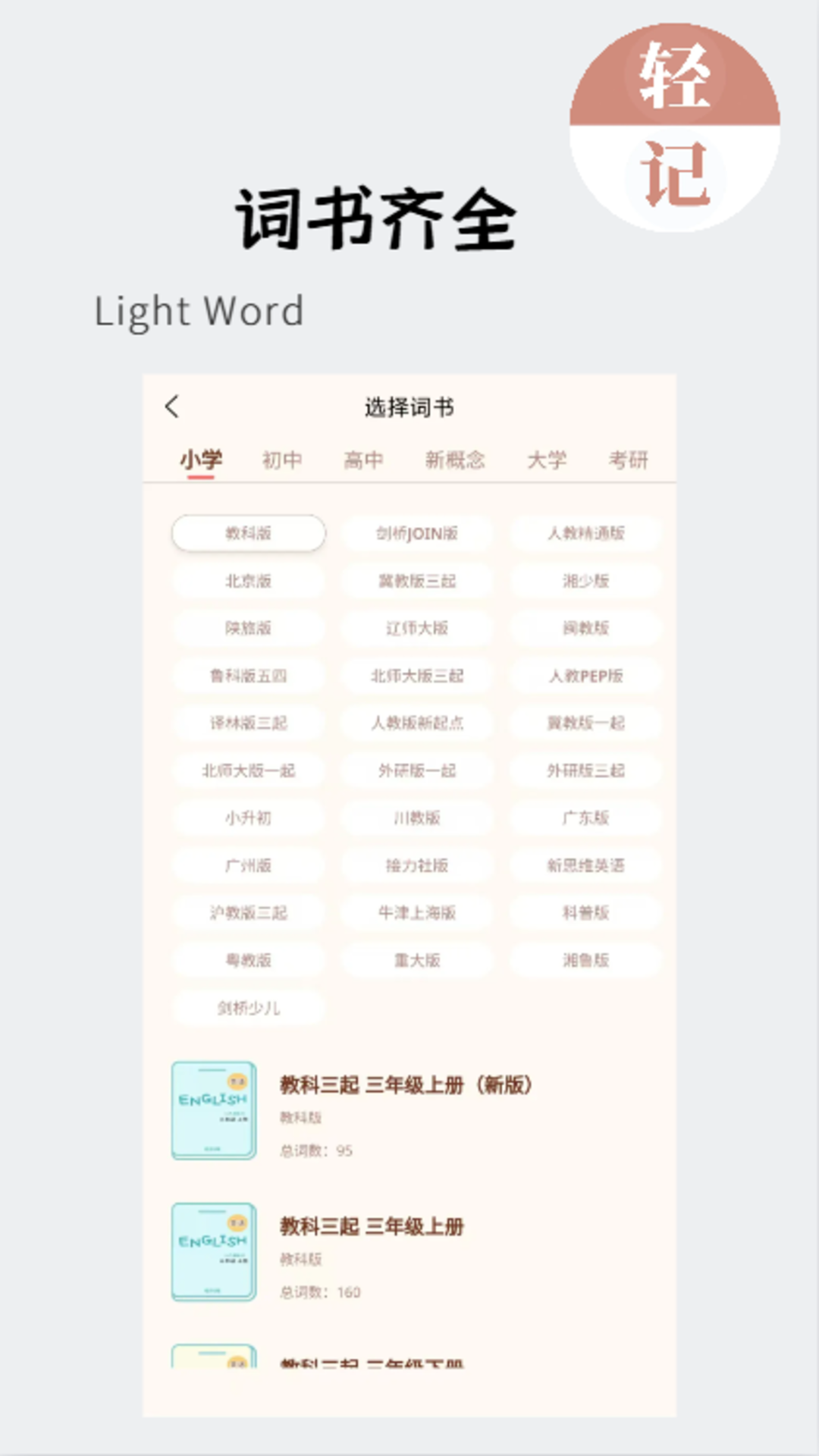Select the 小升初 option
Viewport: 819px width, 1456px height.
pos(247,818)
